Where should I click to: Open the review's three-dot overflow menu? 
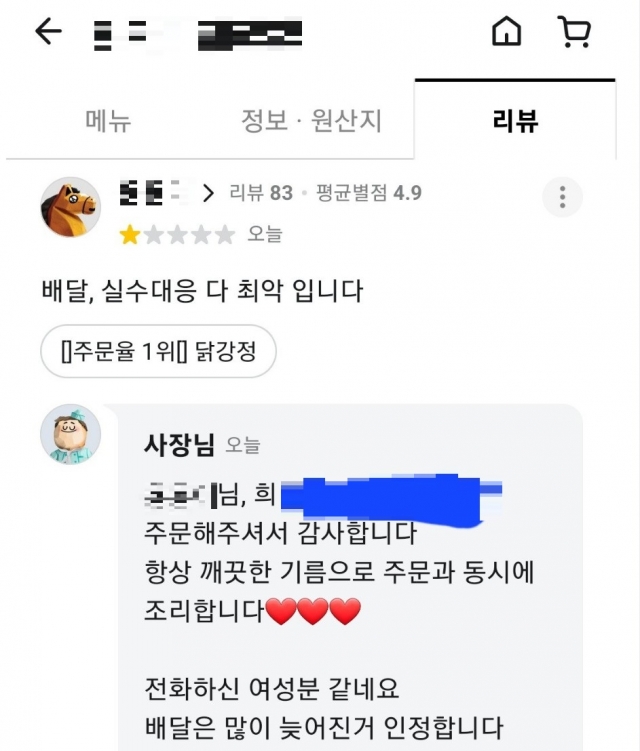563,196
